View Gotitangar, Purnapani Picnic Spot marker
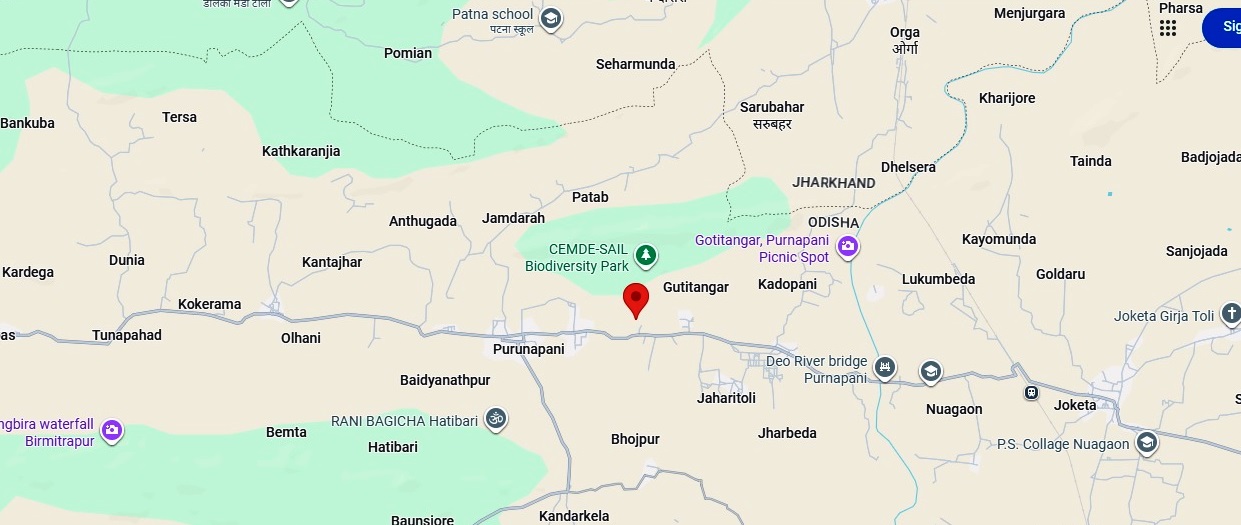The image size is (1241, 525). point(848,246)
